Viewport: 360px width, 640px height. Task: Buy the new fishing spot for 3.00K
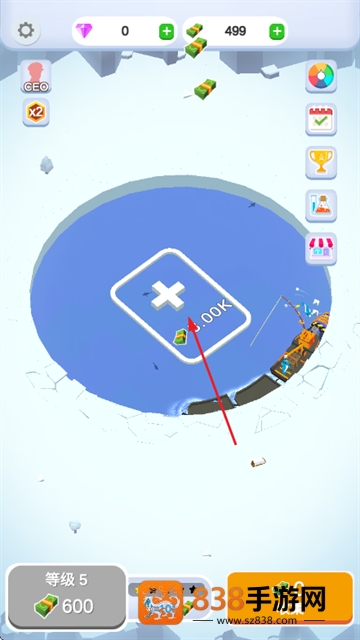181,305
